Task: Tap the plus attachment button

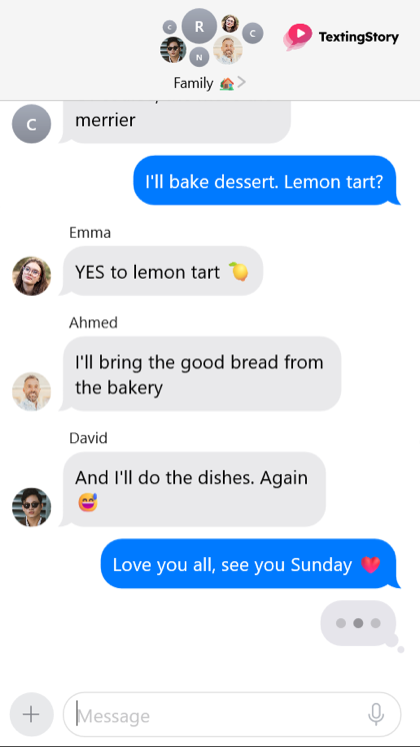Action: pos(31,714)
